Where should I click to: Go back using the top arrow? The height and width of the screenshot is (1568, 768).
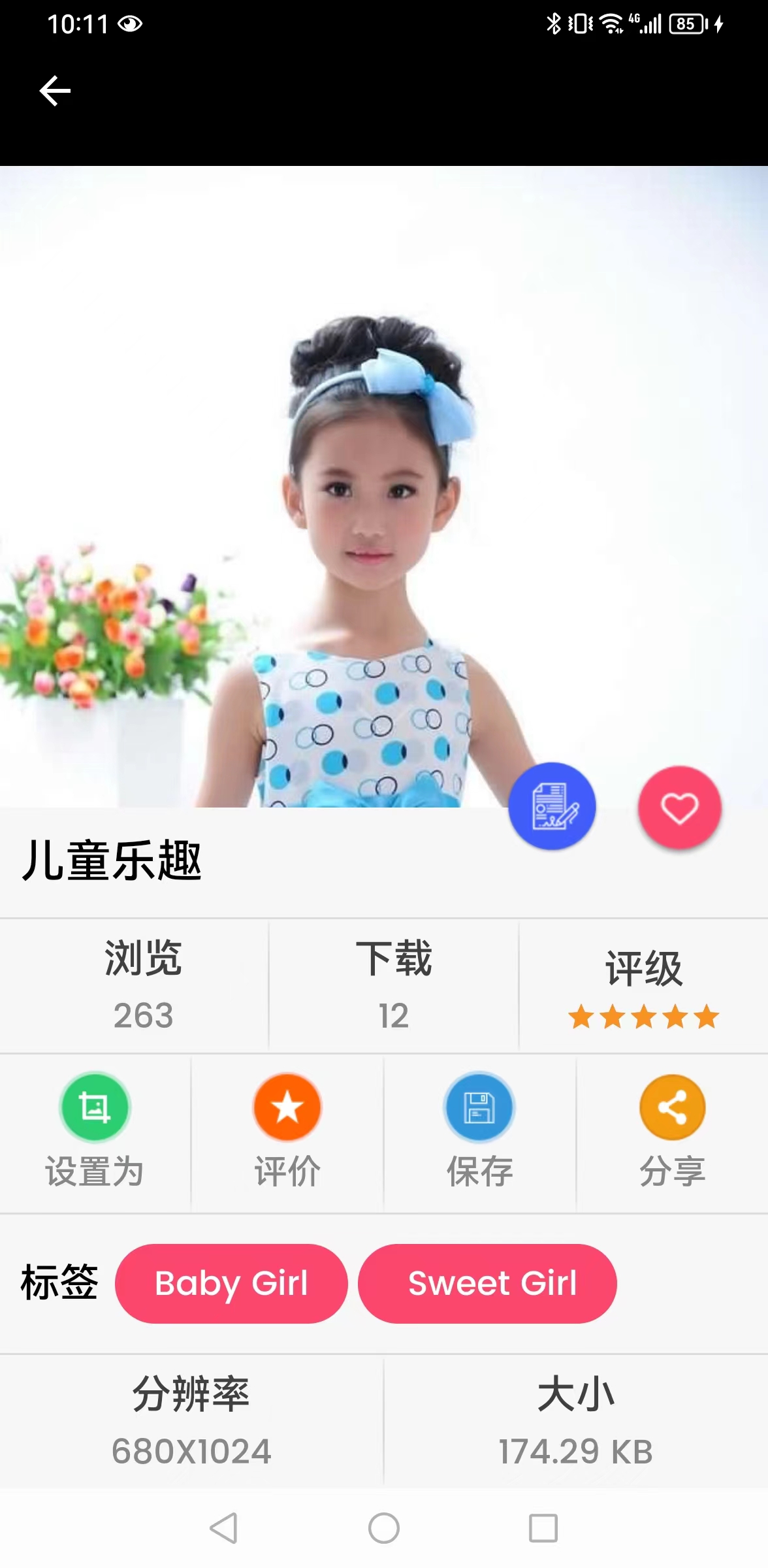coord(55,90)
